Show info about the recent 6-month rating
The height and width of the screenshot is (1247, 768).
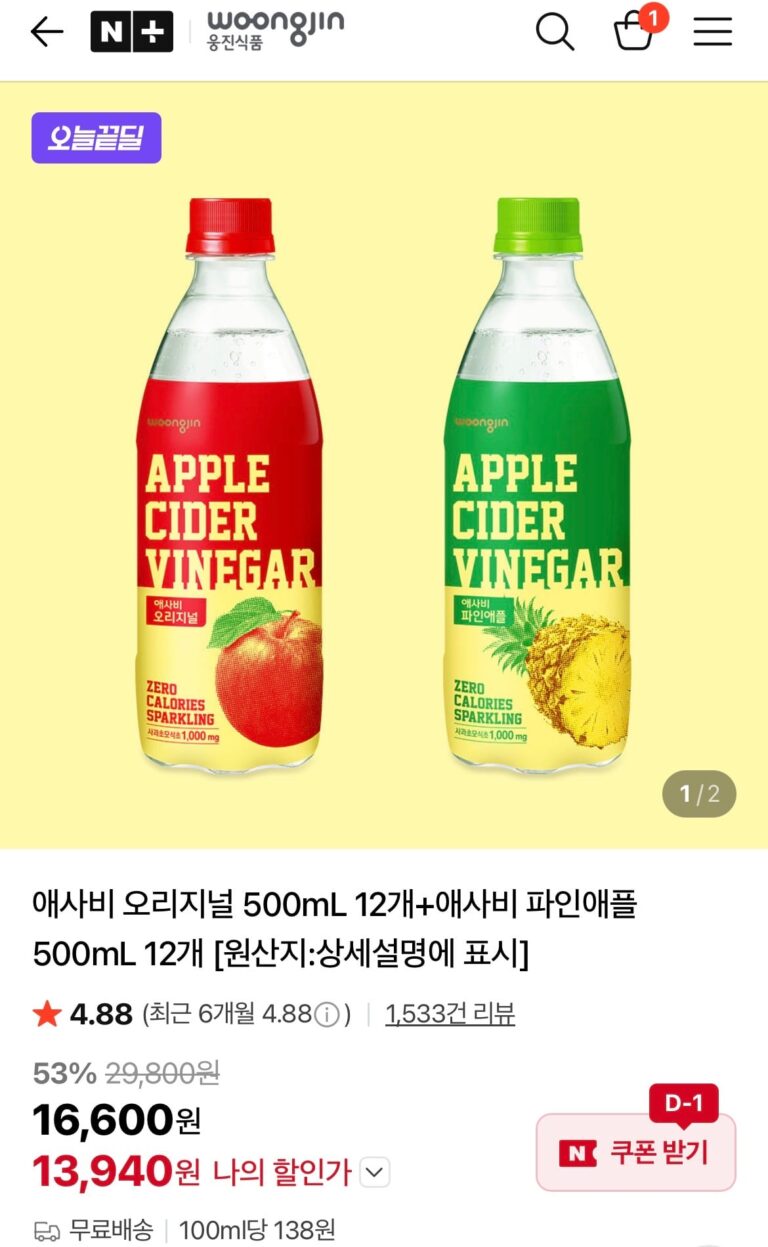(x=327, y=1015)
